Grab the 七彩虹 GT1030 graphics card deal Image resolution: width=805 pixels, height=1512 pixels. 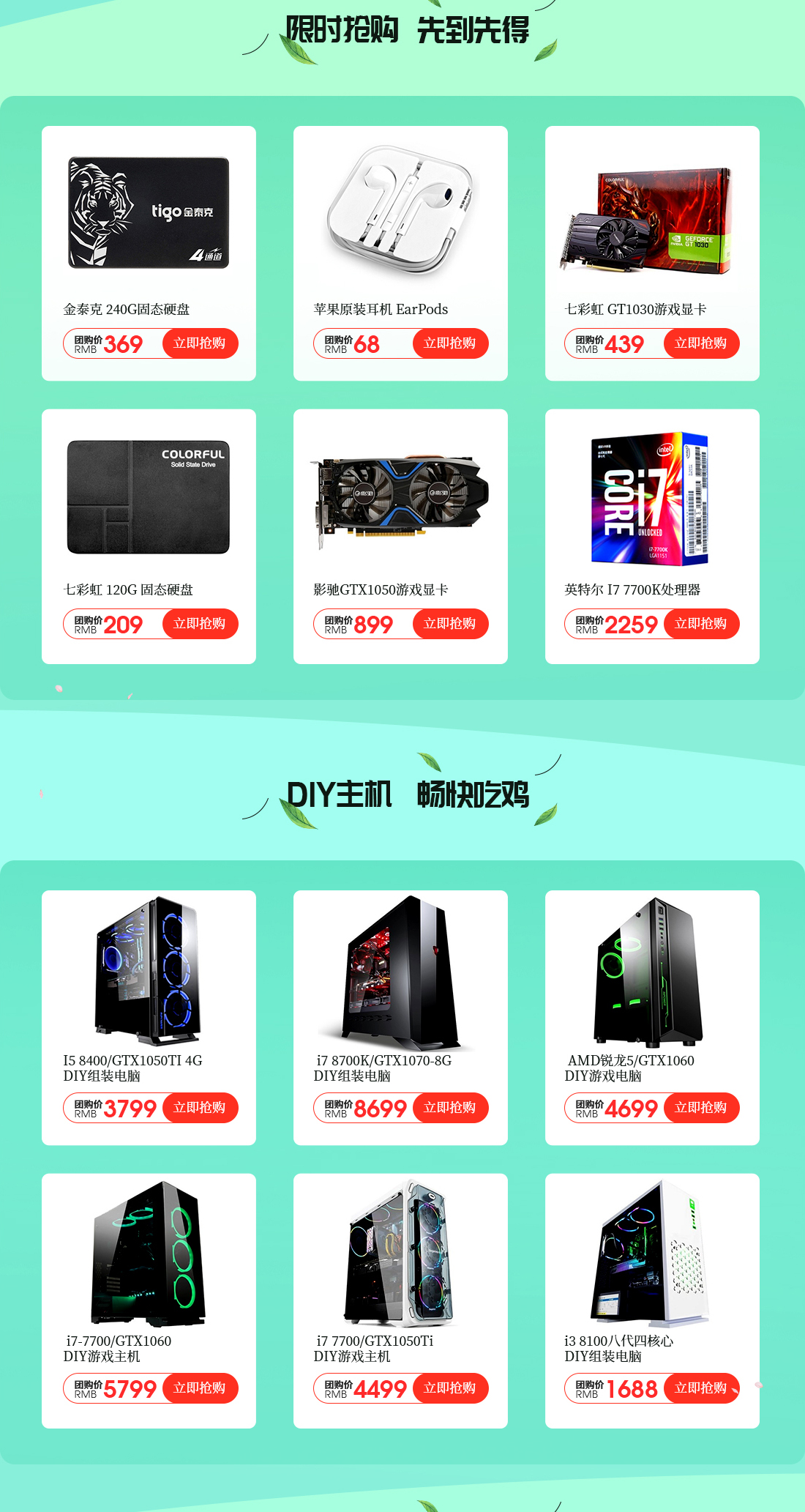[x=701, y=343]
